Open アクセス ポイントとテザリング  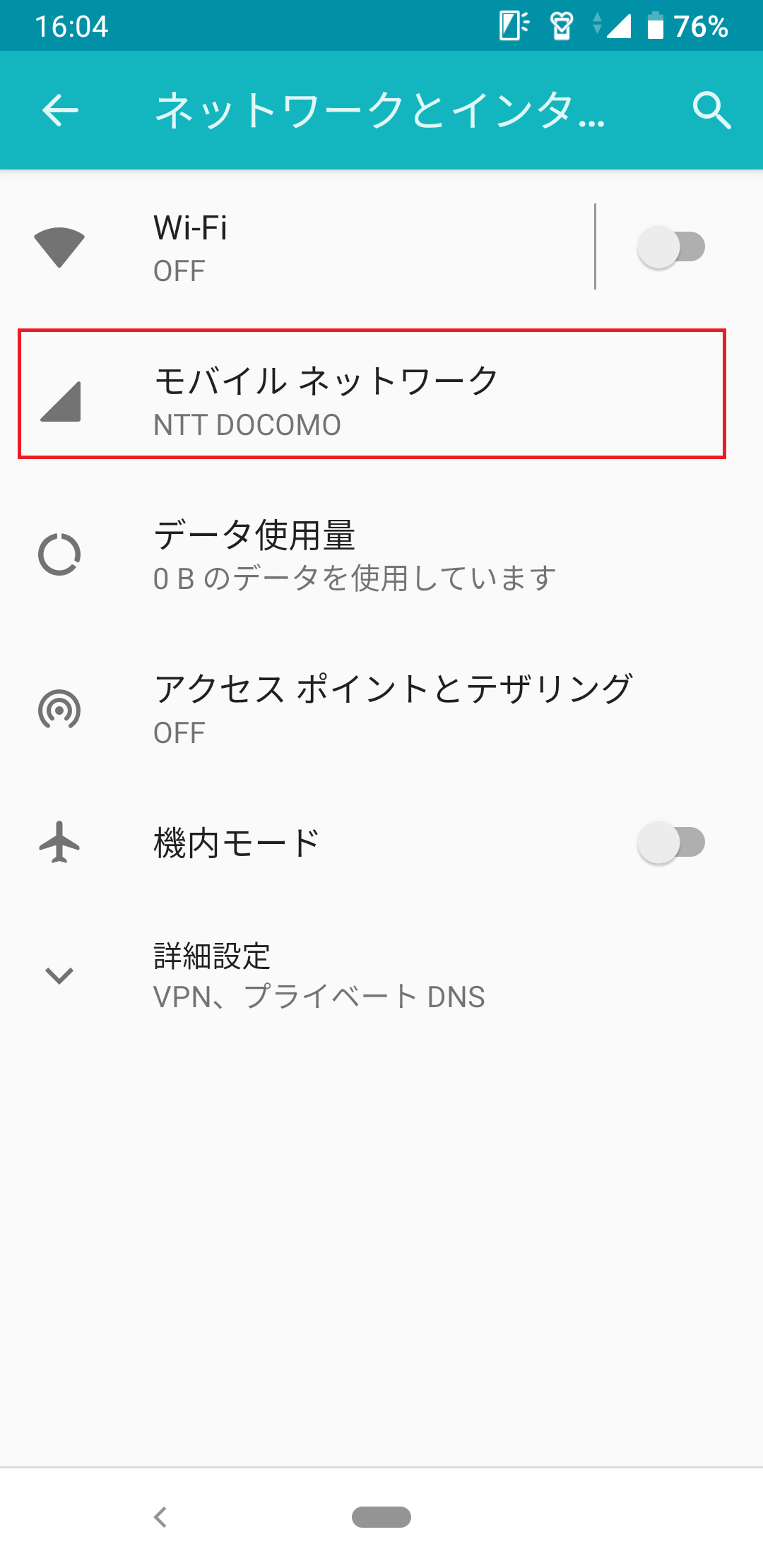click(381, 709)
